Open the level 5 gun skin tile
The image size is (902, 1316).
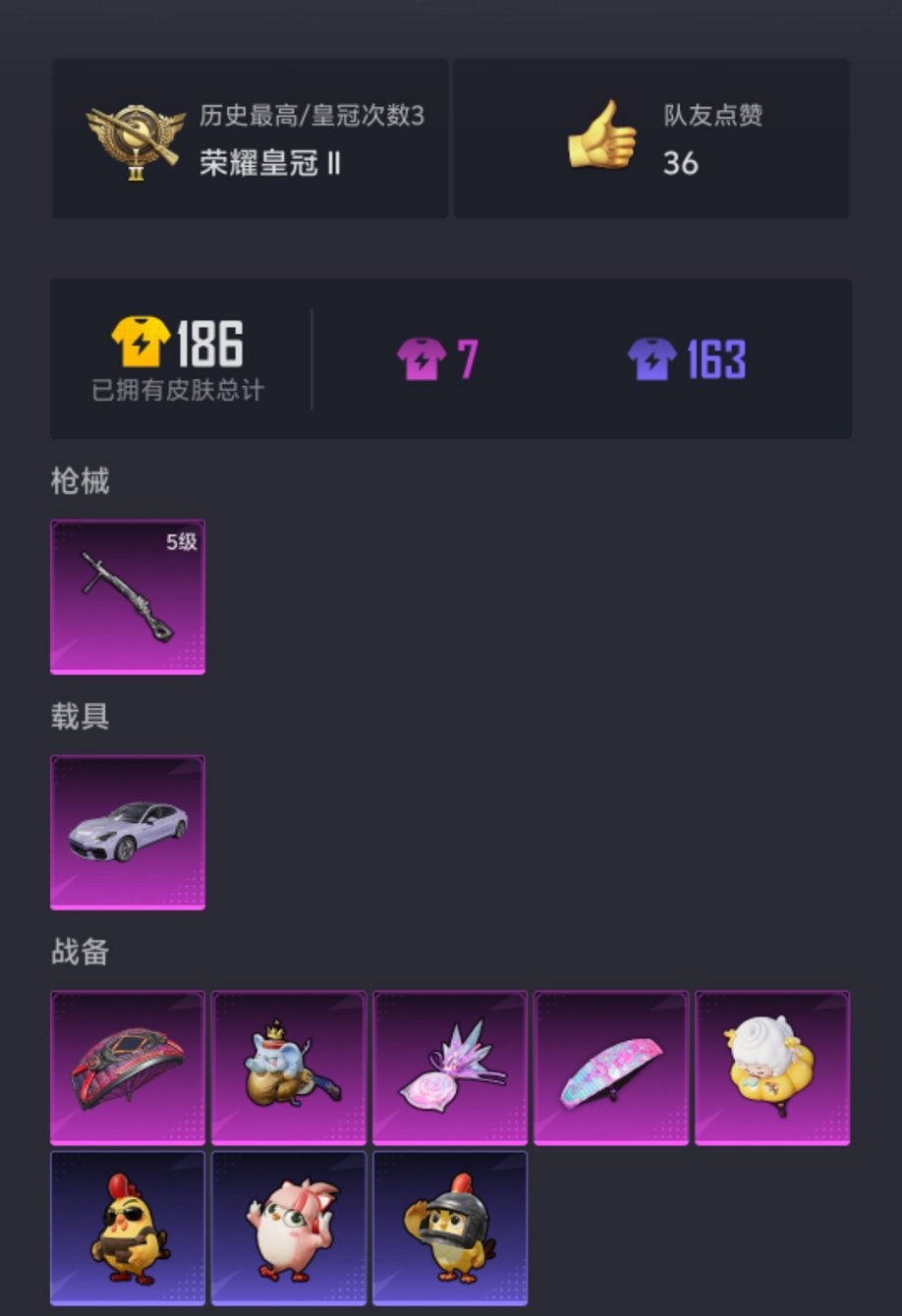coord(128,596)
